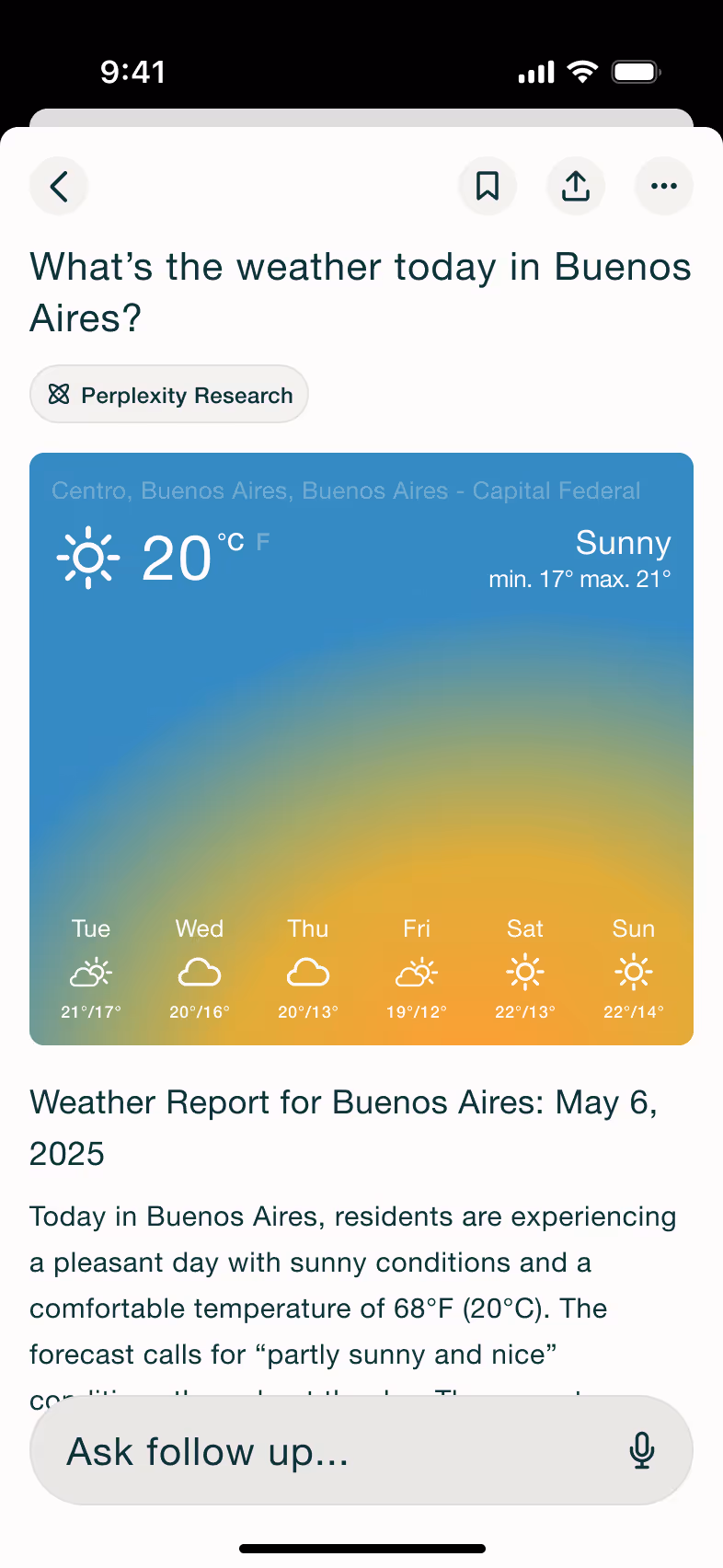Go back using the arrow icon
723x1568 pixels.
(59, 186)
